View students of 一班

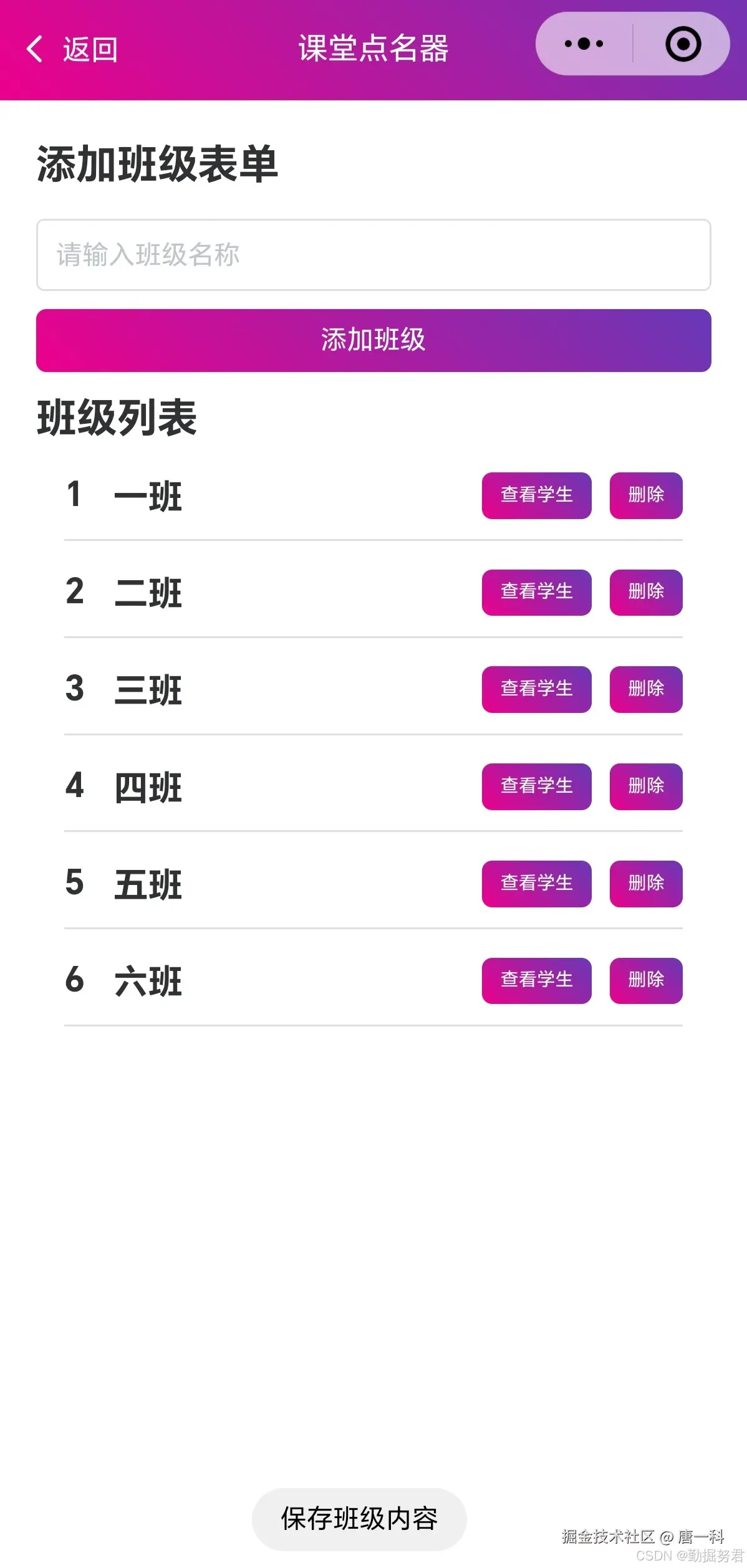click(536, 495)
